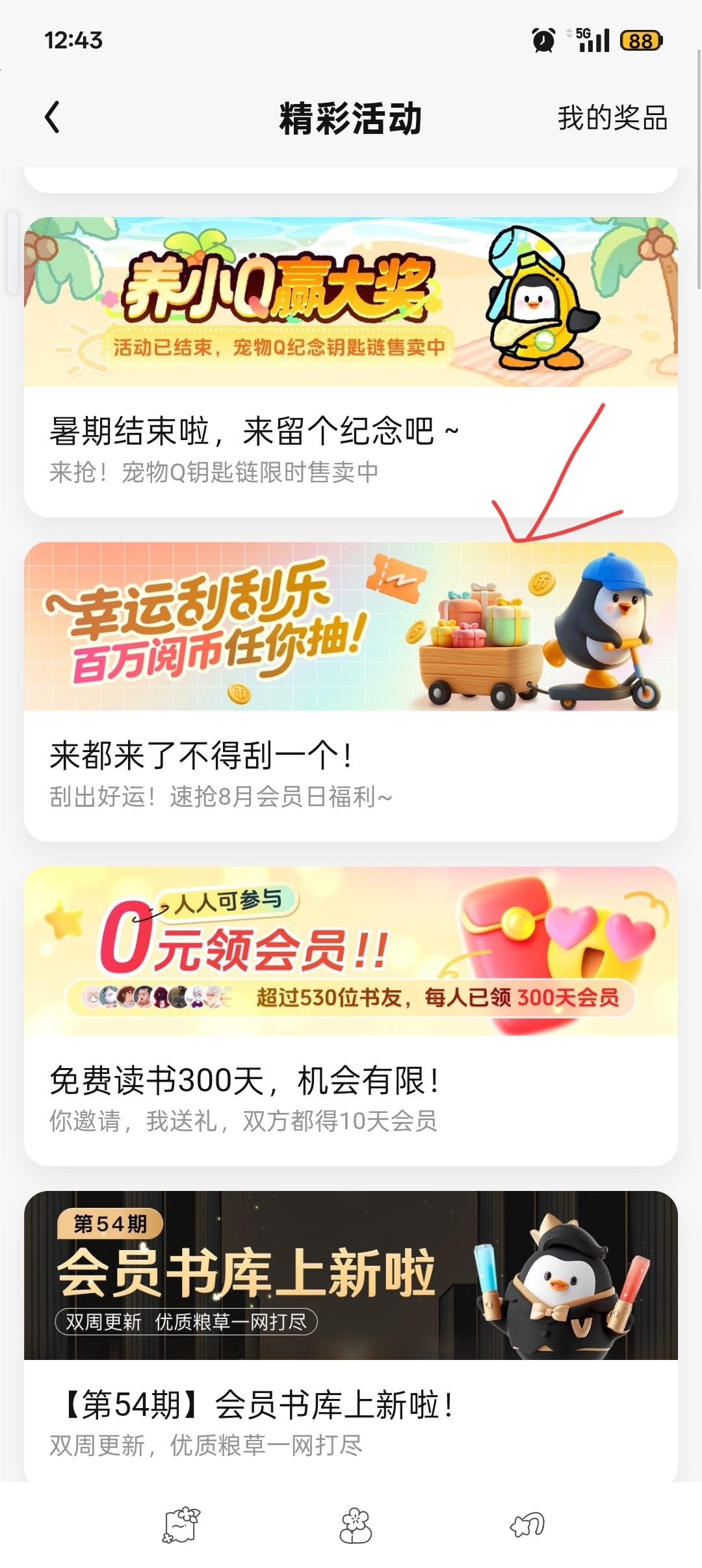
Task: Open 第54期 会员书库上新啦 card
Action: pyautogui.click(x=351, y=1337)
